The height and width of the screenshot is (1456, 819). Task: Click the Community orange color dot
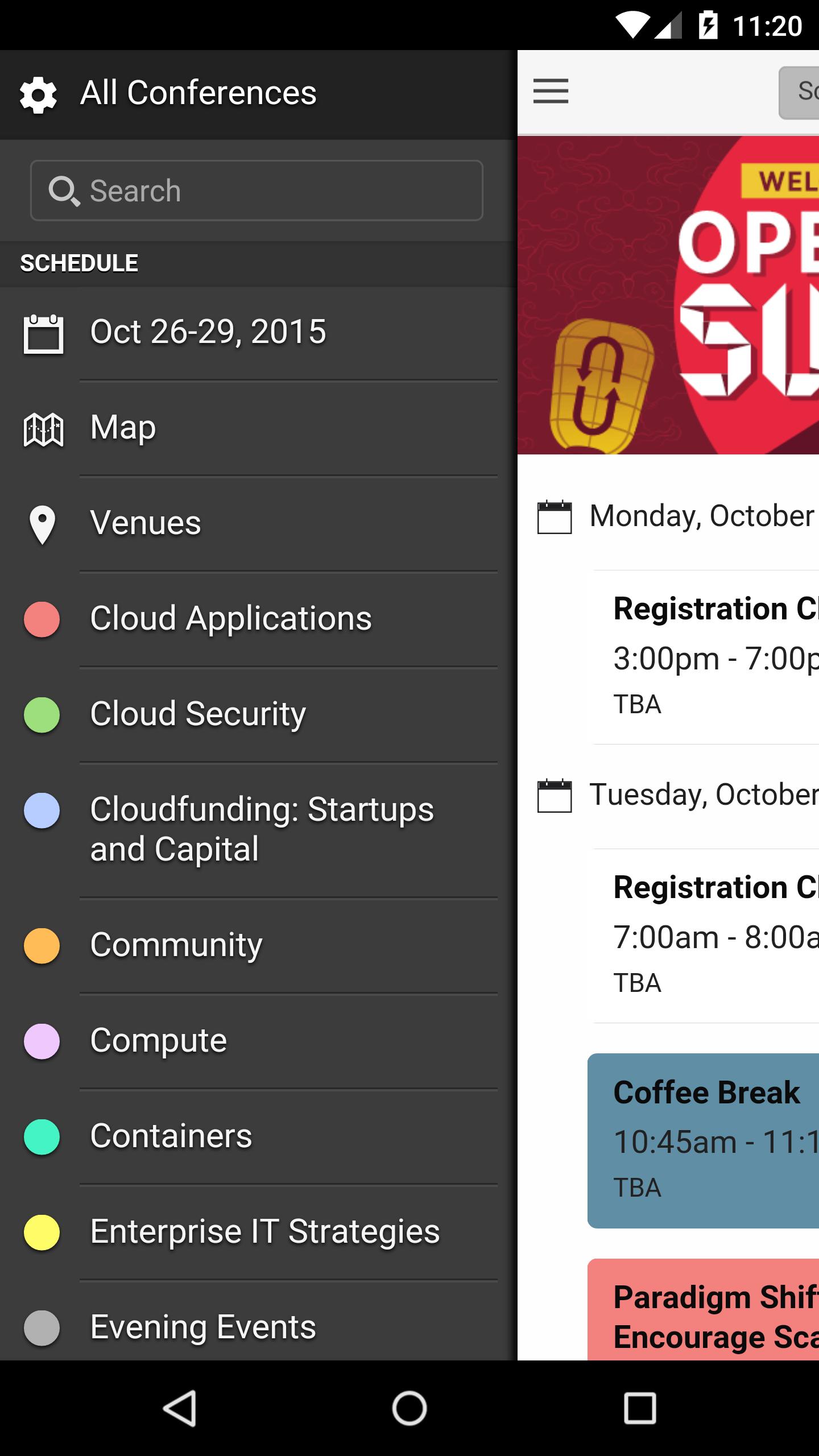42,944
